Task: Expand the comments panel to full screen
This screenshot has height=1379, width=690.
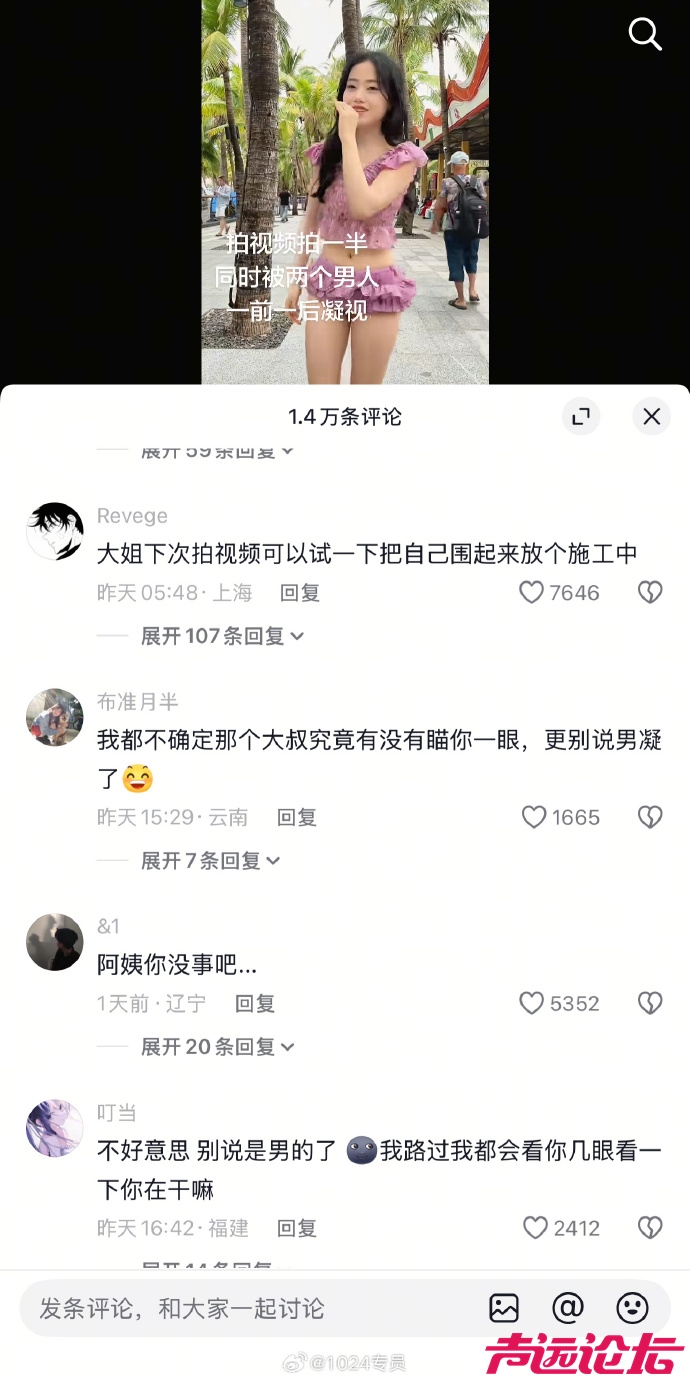Action: point(580,417)
